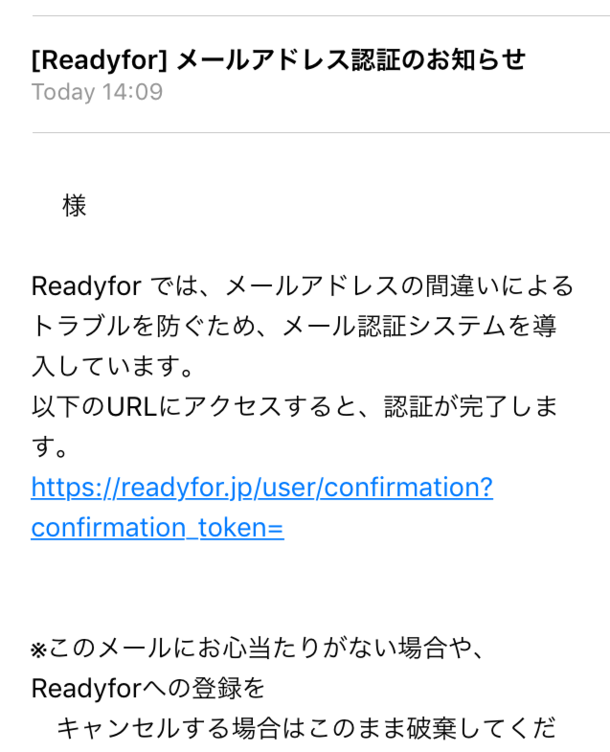Open the Readyfor confirmation URL link

tap(261, 488)
